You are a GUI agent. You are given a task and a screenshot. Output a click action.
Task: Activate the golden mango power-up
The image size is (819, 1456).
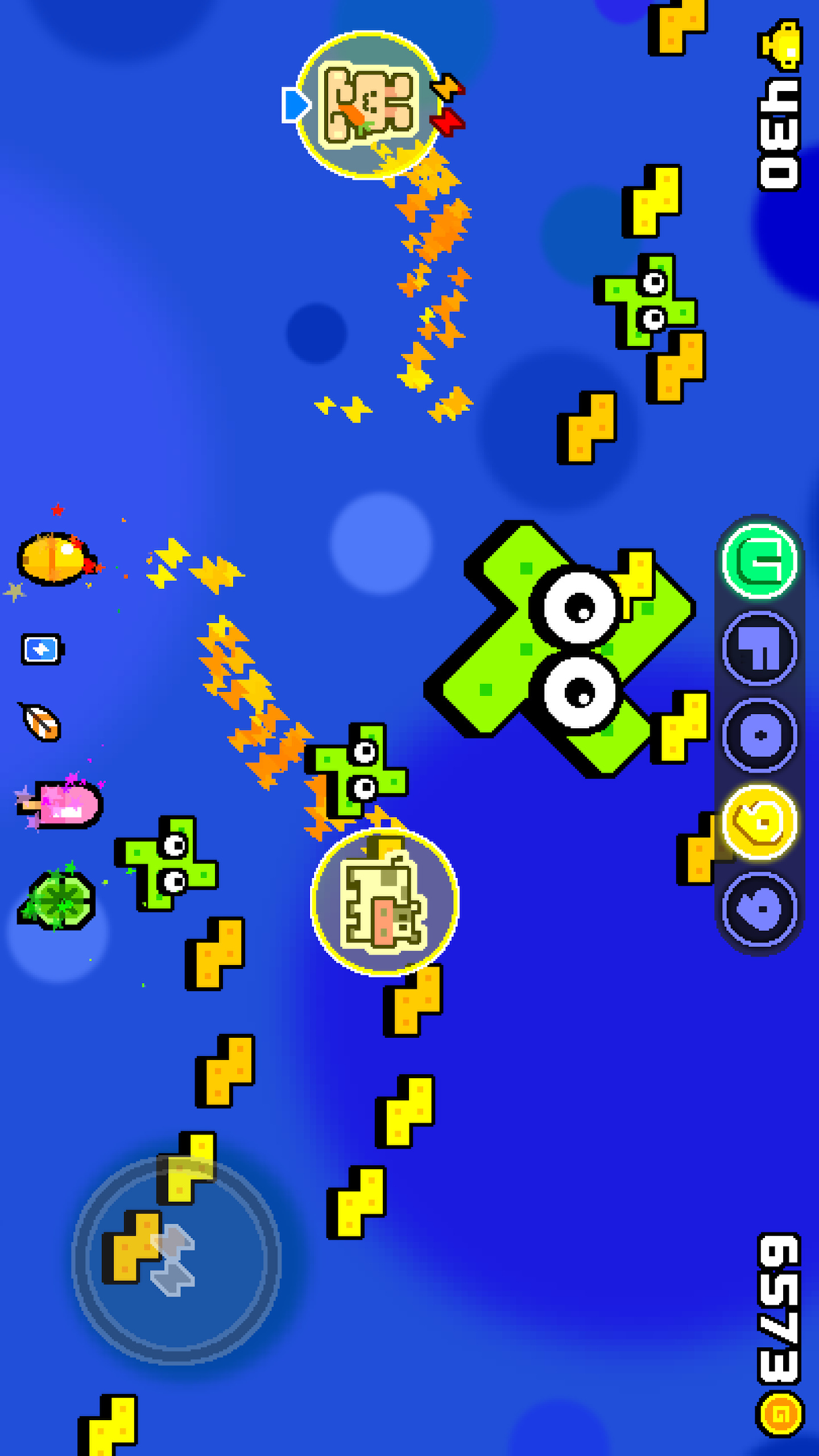53,558
